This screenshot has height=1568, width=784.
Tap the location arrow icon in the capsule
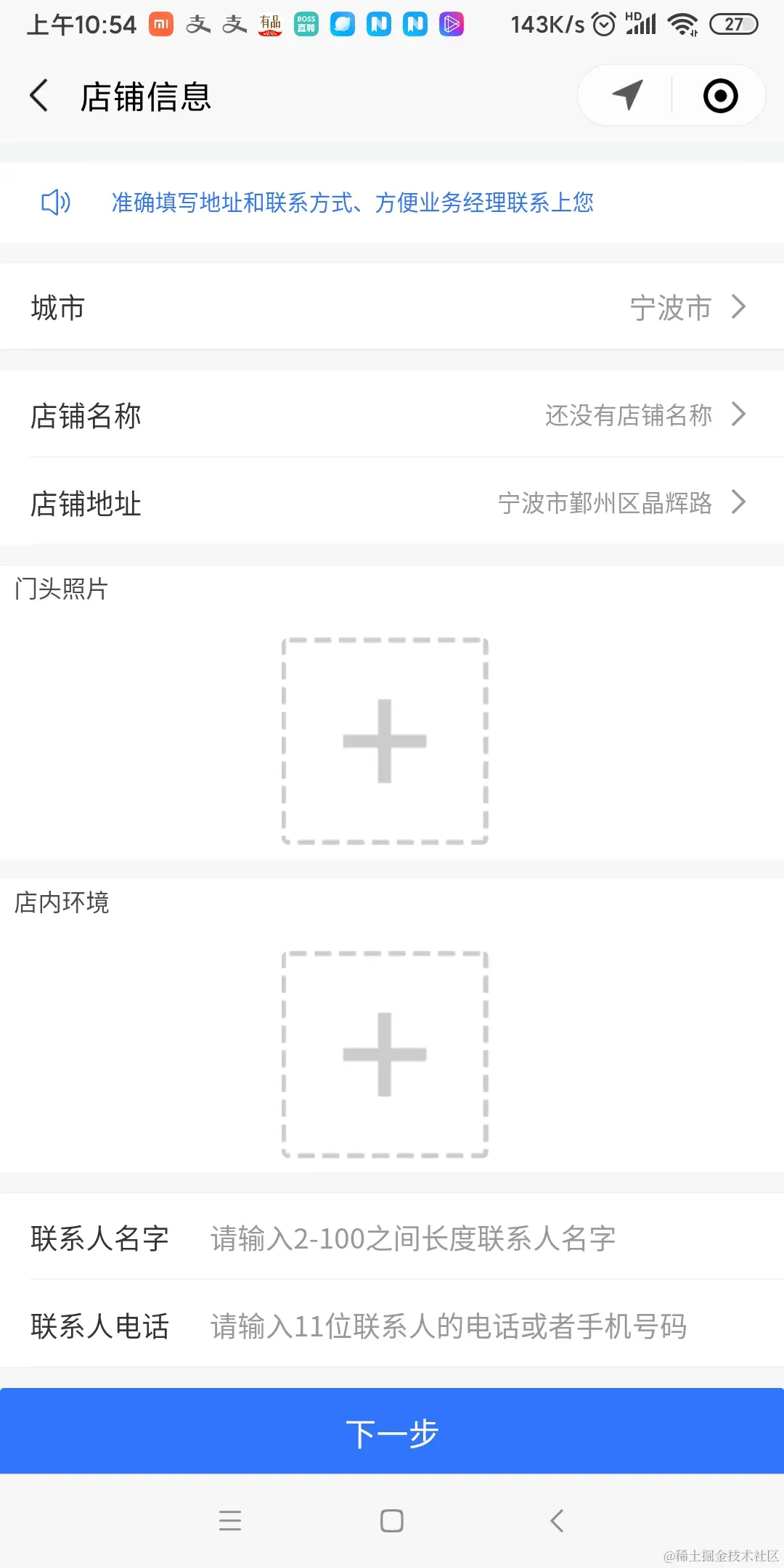click(x=627, y=96)
